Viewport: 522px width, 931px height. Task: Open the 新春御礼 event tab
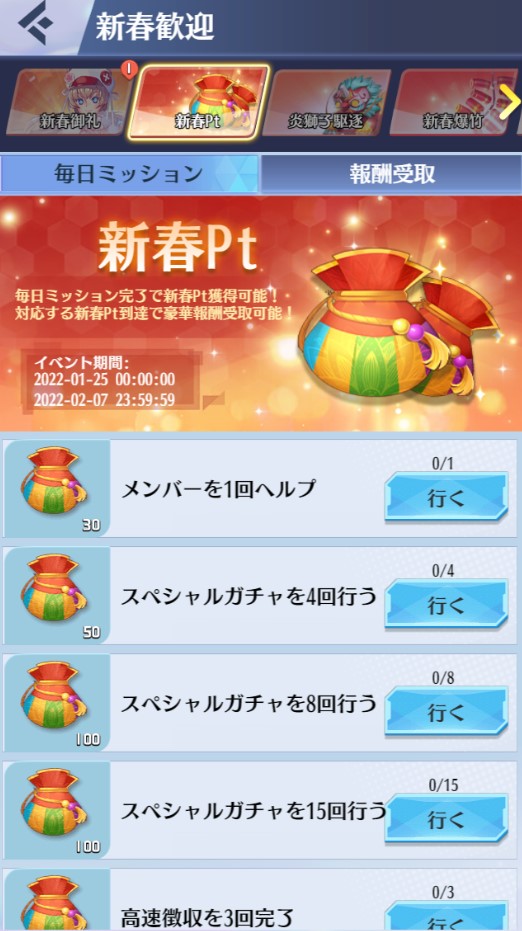click(x=71, y=102)
